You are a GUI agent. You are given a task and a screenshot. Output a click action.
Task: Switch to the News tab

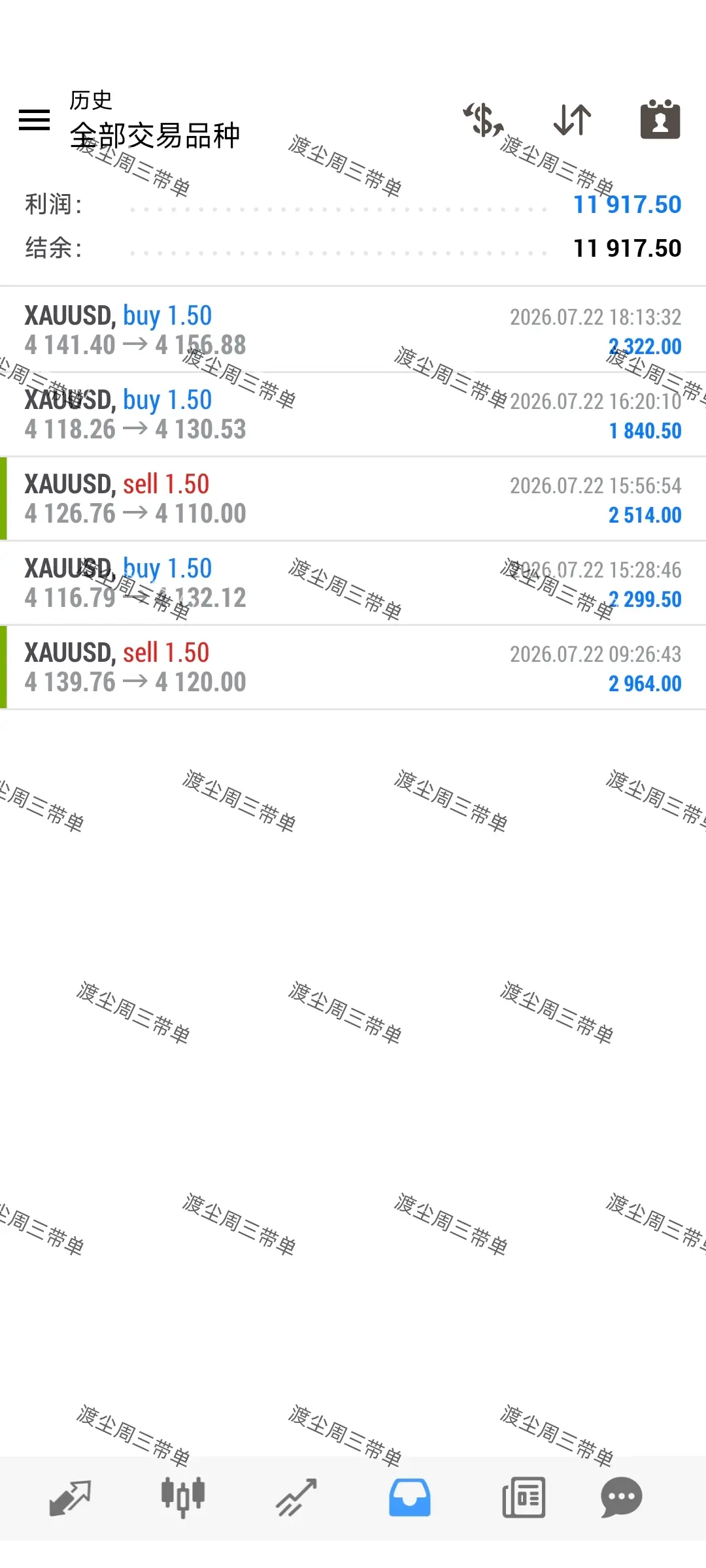(524, 1497)
